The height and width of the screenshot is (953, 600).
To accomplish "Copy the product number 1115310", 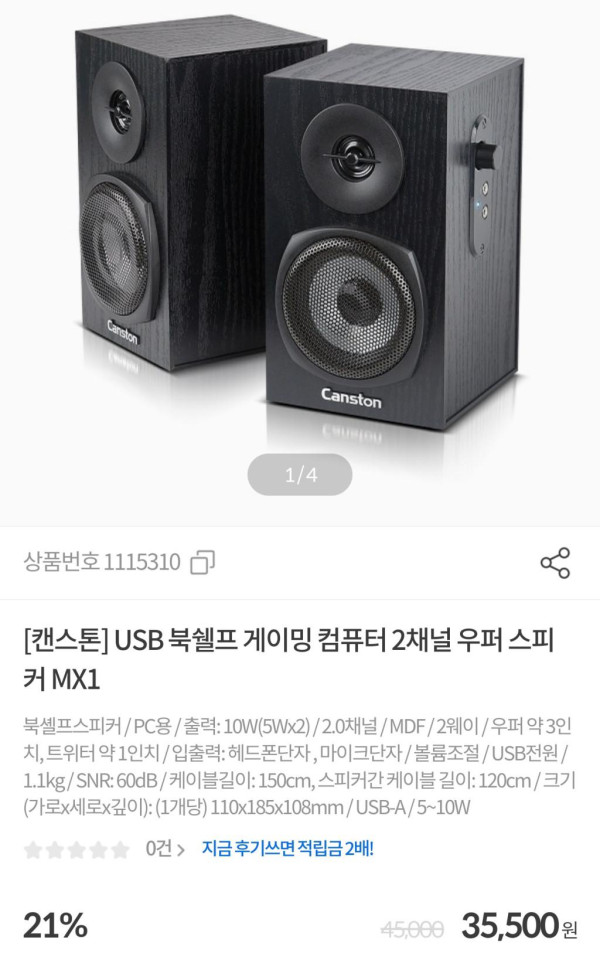I will [x=203, y=562].
